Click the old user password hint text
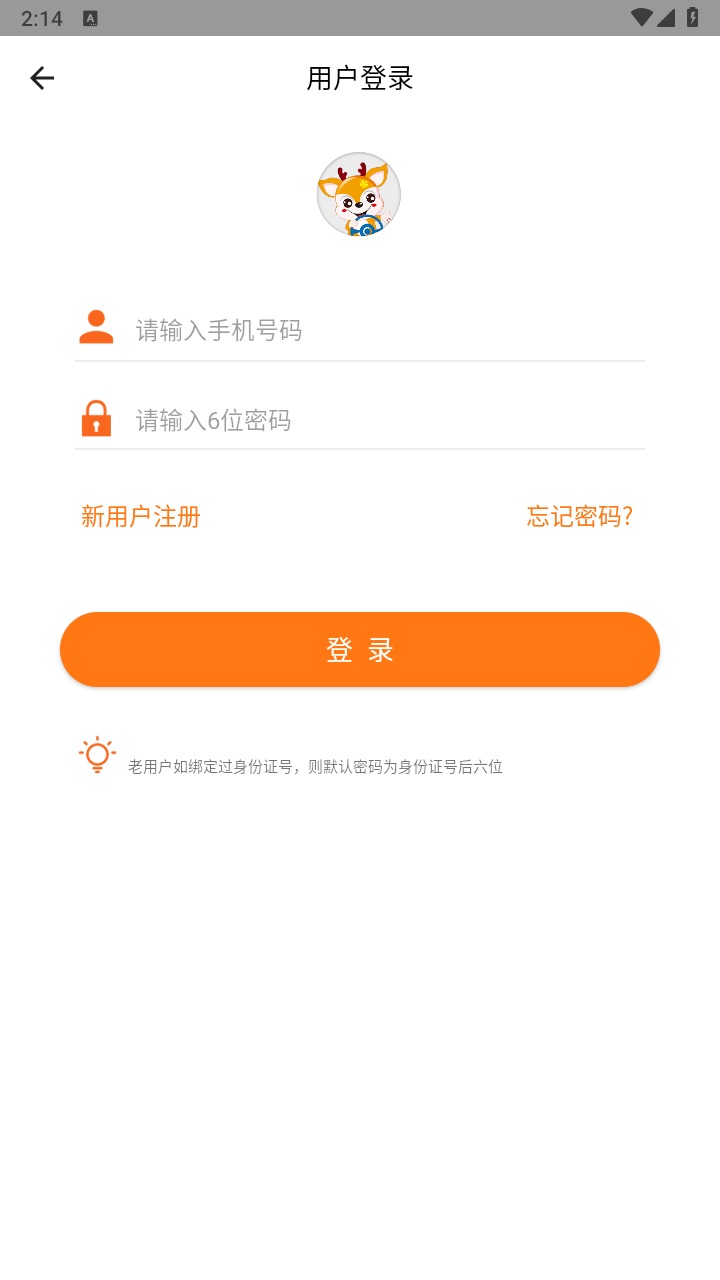The width and height of the screenshot is (720, 1280). coord(316,766)
